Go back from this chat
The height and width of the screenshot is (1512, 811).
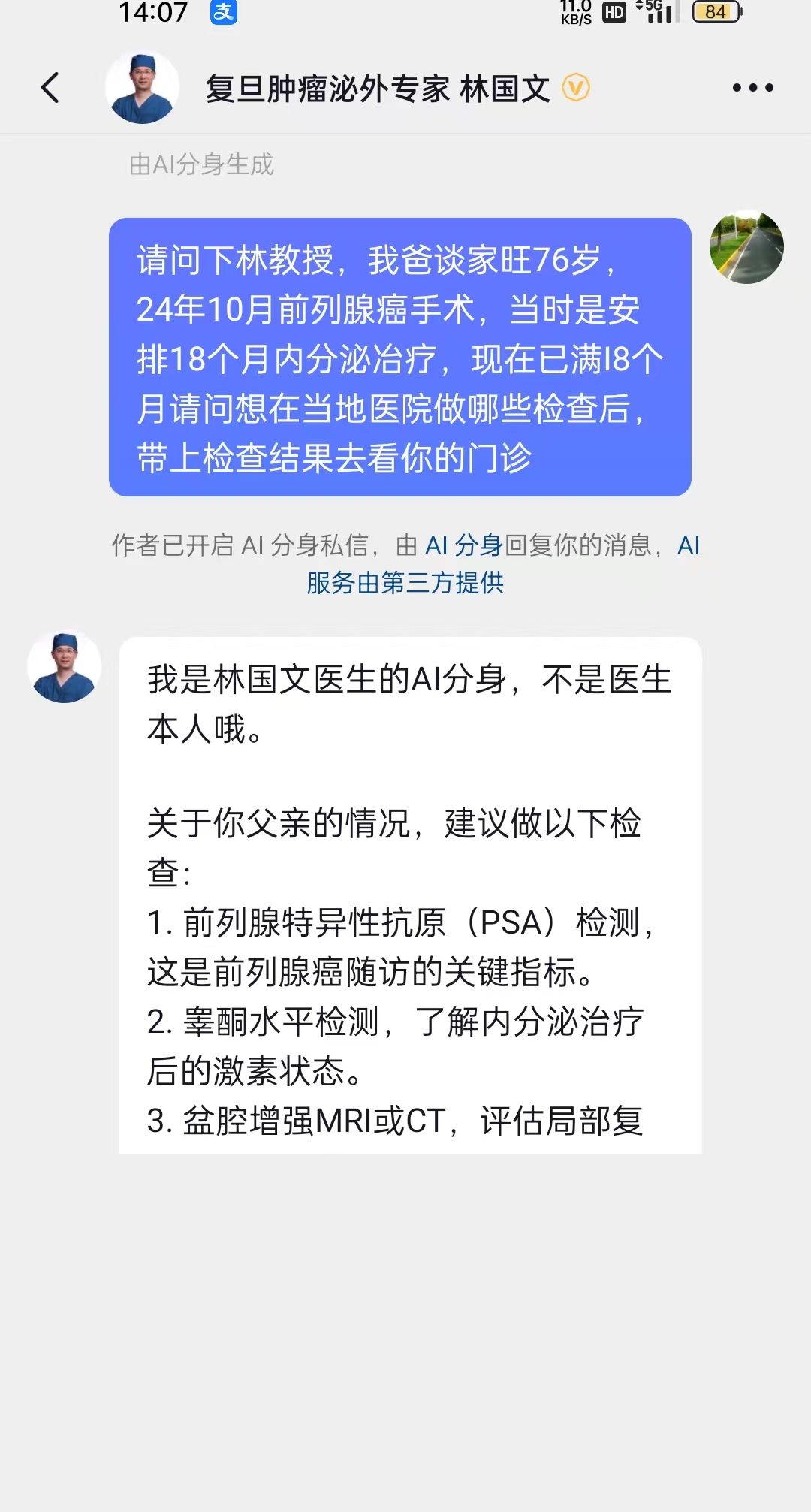[50, 88]
